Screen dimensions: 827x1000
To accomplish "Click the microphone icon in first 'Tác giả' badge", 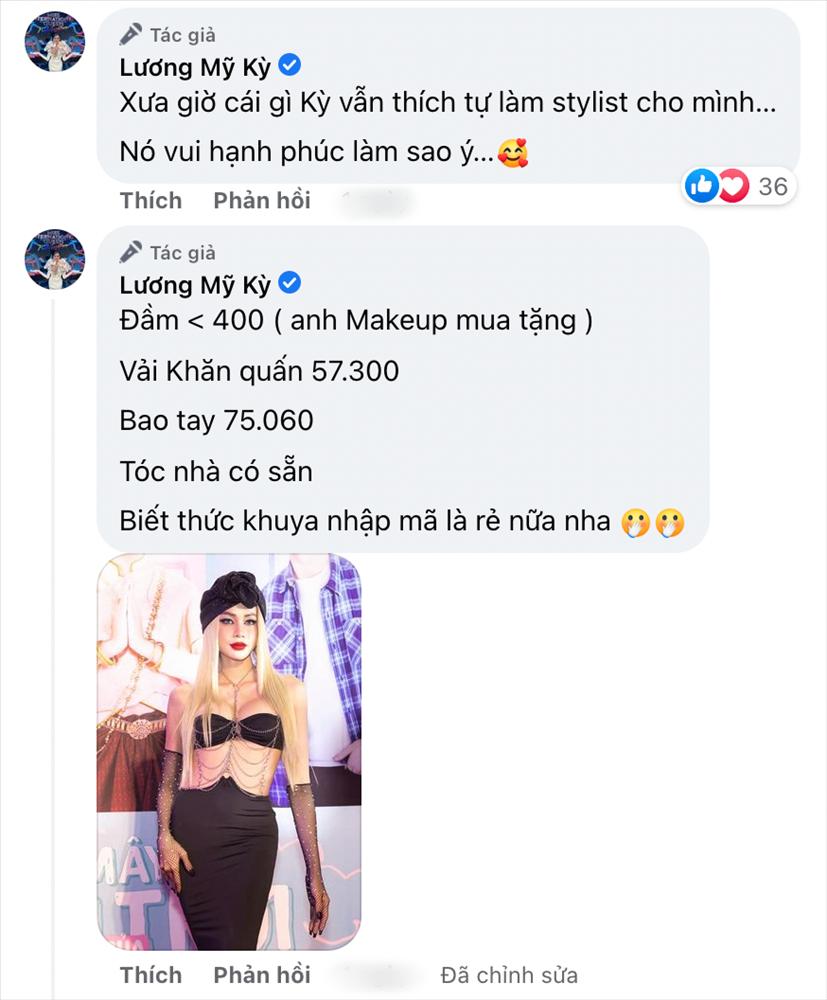I will tap(130, 32).
